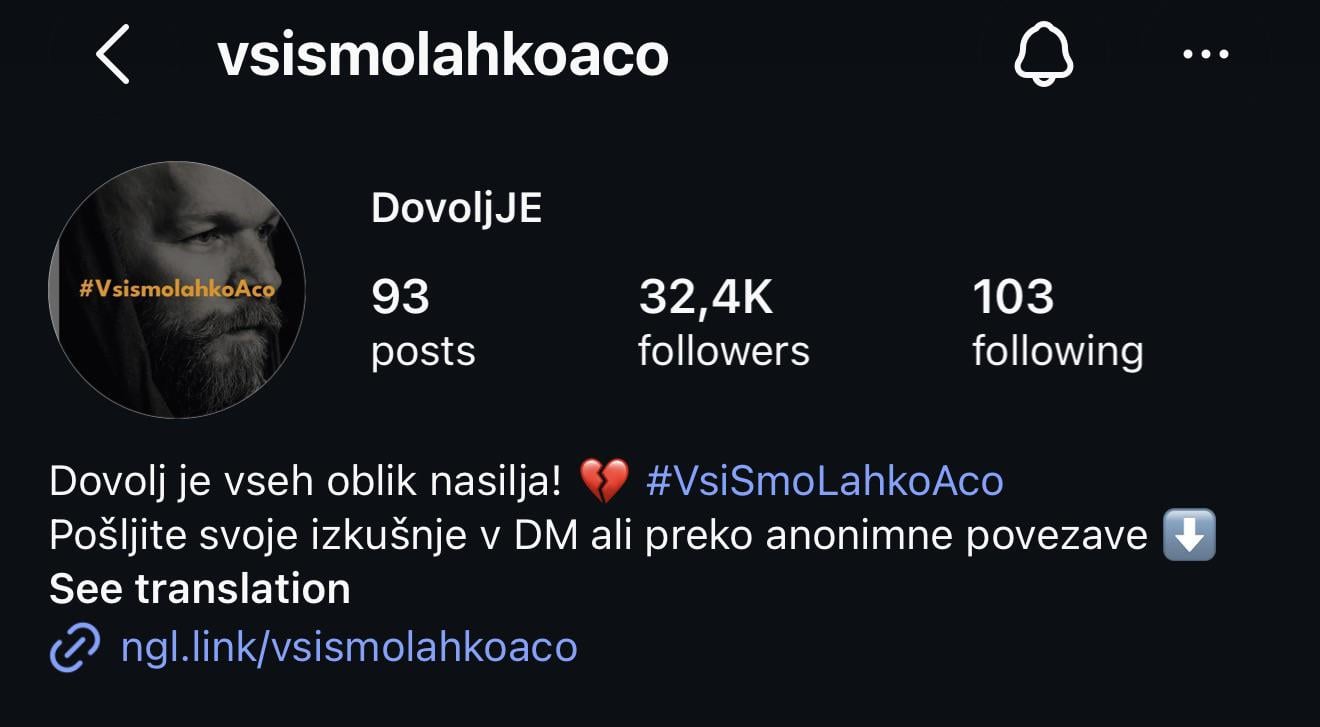Tap See translation under the bio
This screenshot has height=727, width=1320.
tap(200, 589)
